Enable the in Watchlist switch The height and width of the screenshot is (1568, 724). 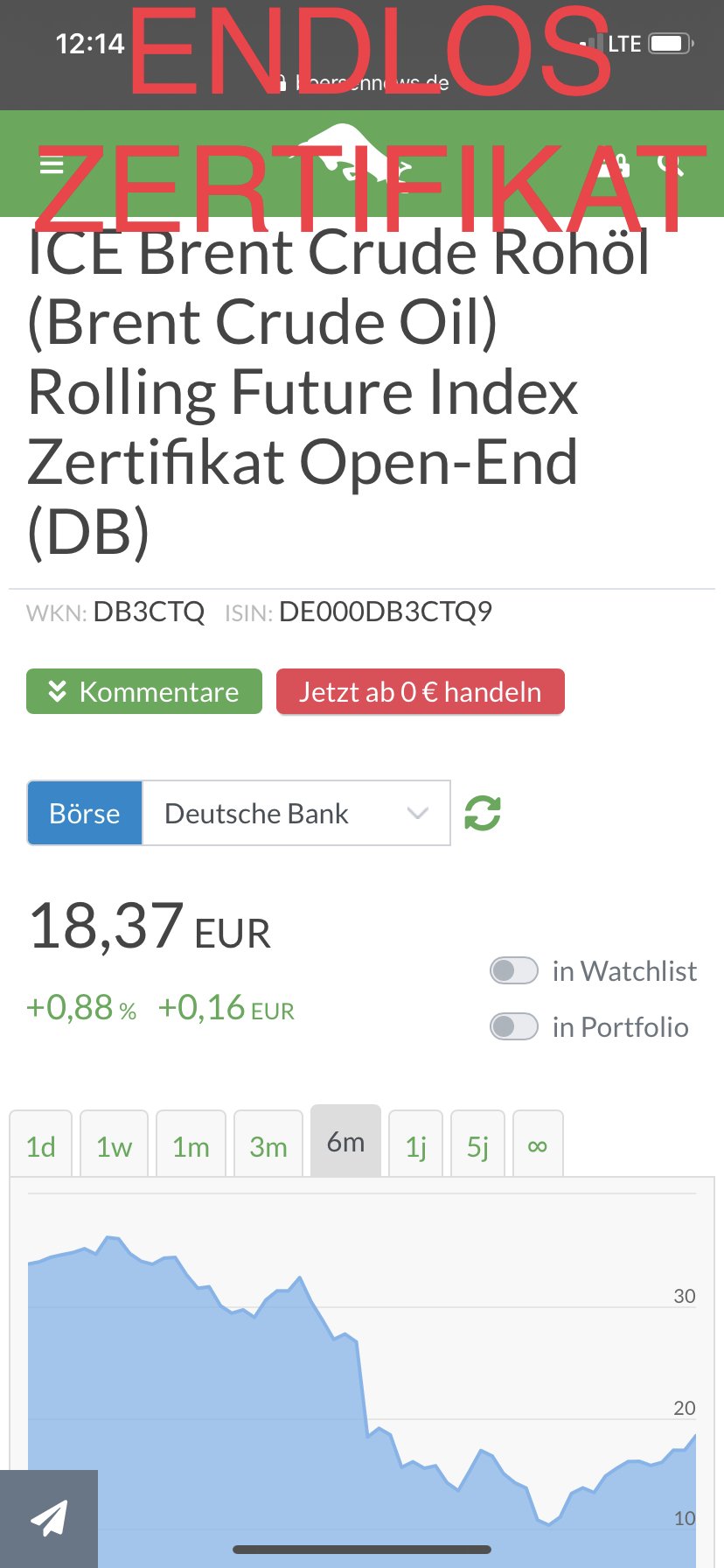pyautogui.click(x=514, y=970)
